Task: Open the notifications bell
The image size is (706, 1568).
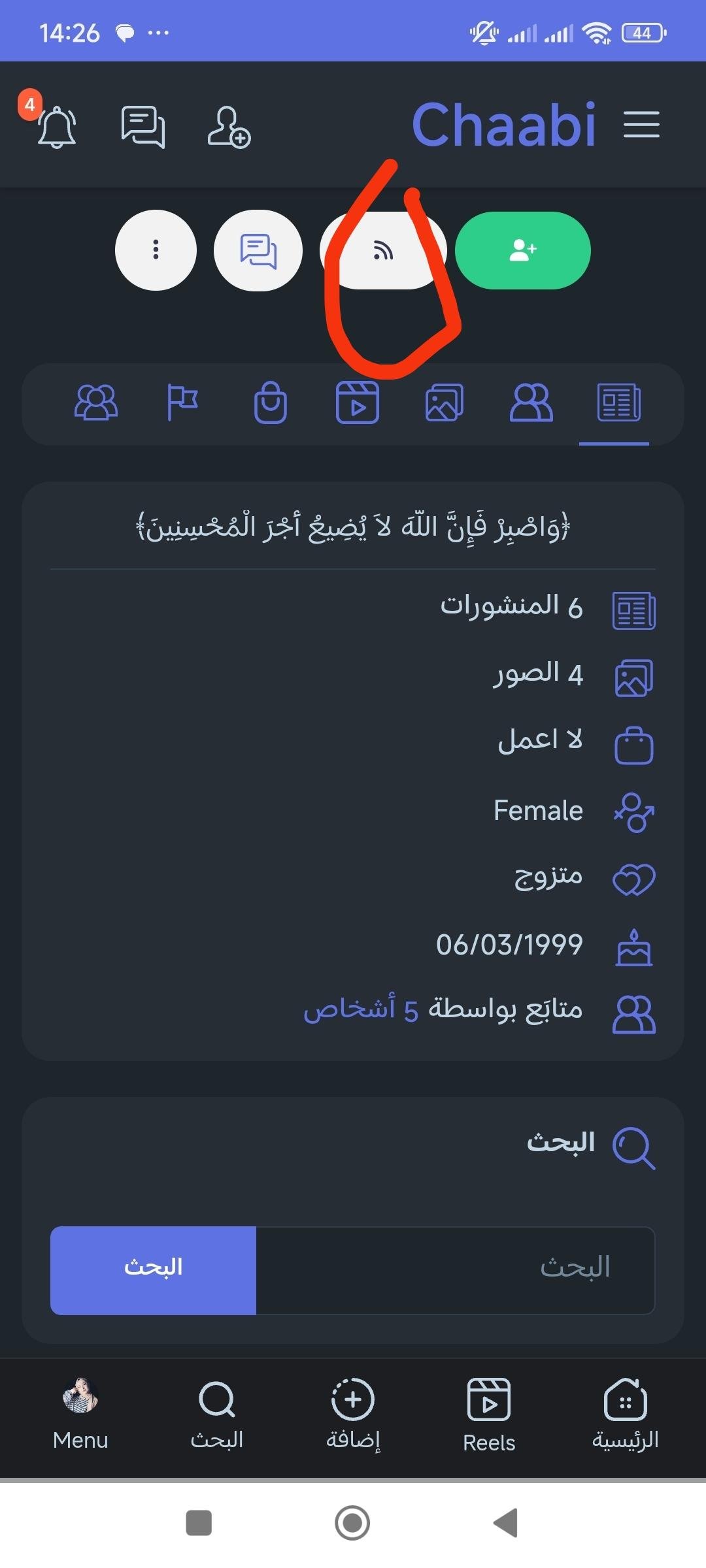Action: click(x=57, y=126)
